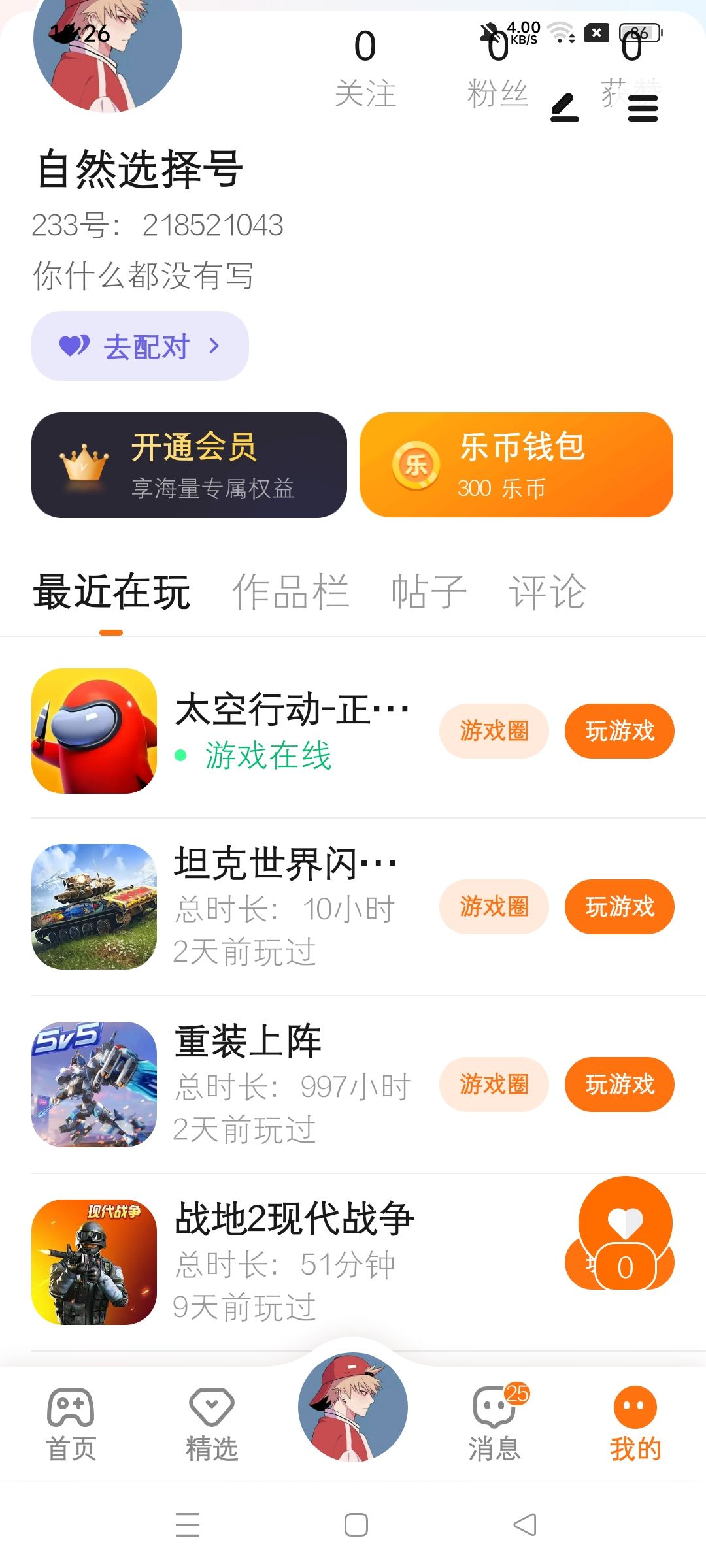The height and width of the screenshot is (1568, 706).
Task: Open 游戏圈 for 重装上阵
Action: (494, 1085)
